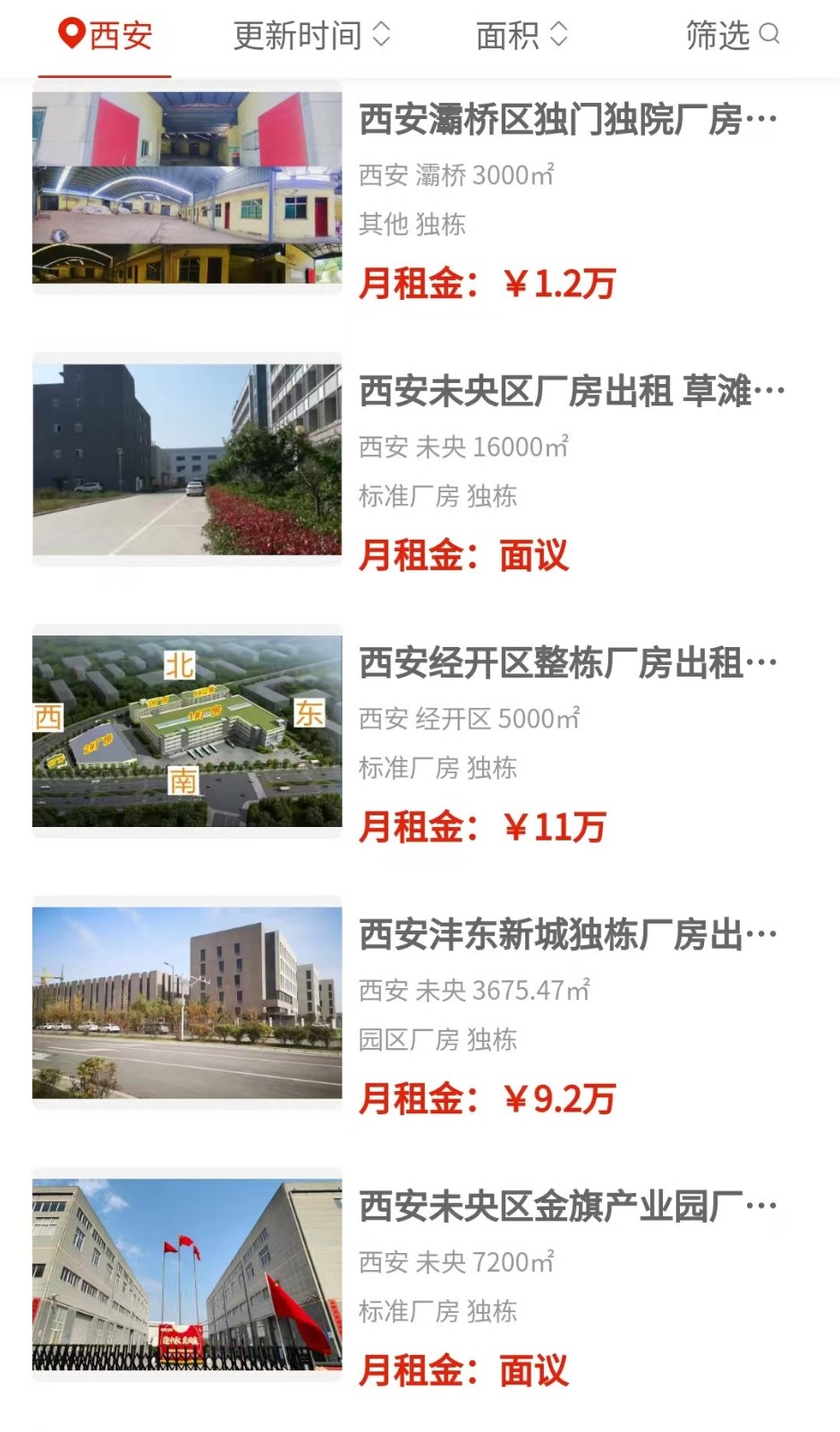View the 西安沣东新城独栋厂房 listing

(567, 935)
